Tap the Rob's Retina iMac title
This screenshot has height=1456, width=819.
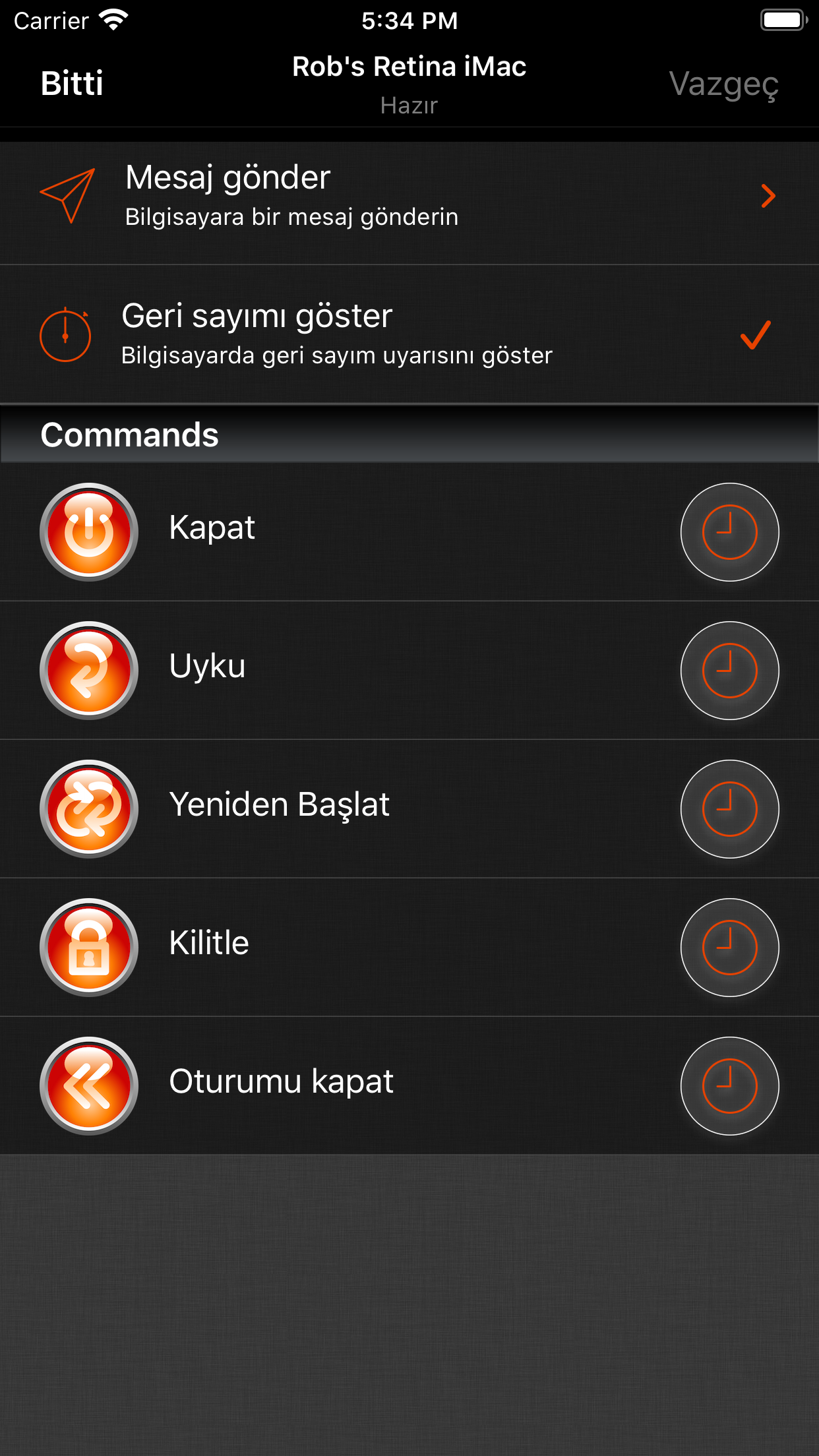(x=409, y=66)
